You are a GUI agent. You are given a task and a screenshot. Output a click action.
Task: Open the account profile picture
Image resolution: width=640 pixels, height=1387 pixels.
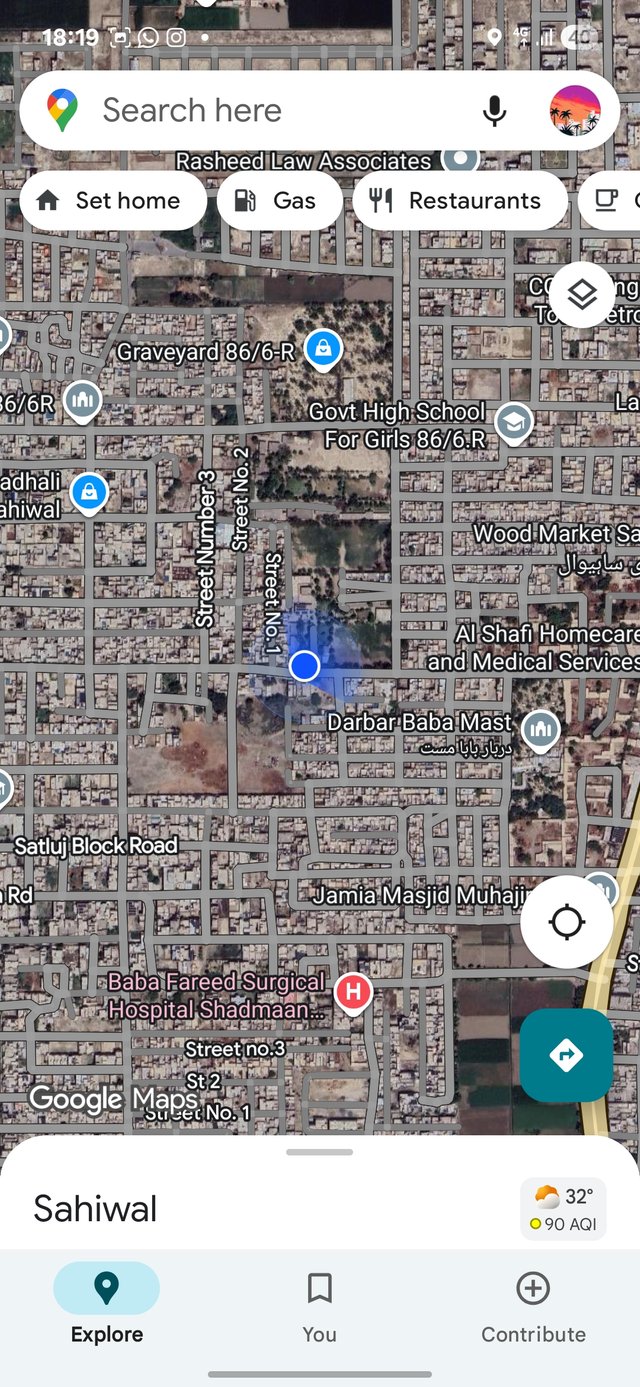(x=575, y=110)
